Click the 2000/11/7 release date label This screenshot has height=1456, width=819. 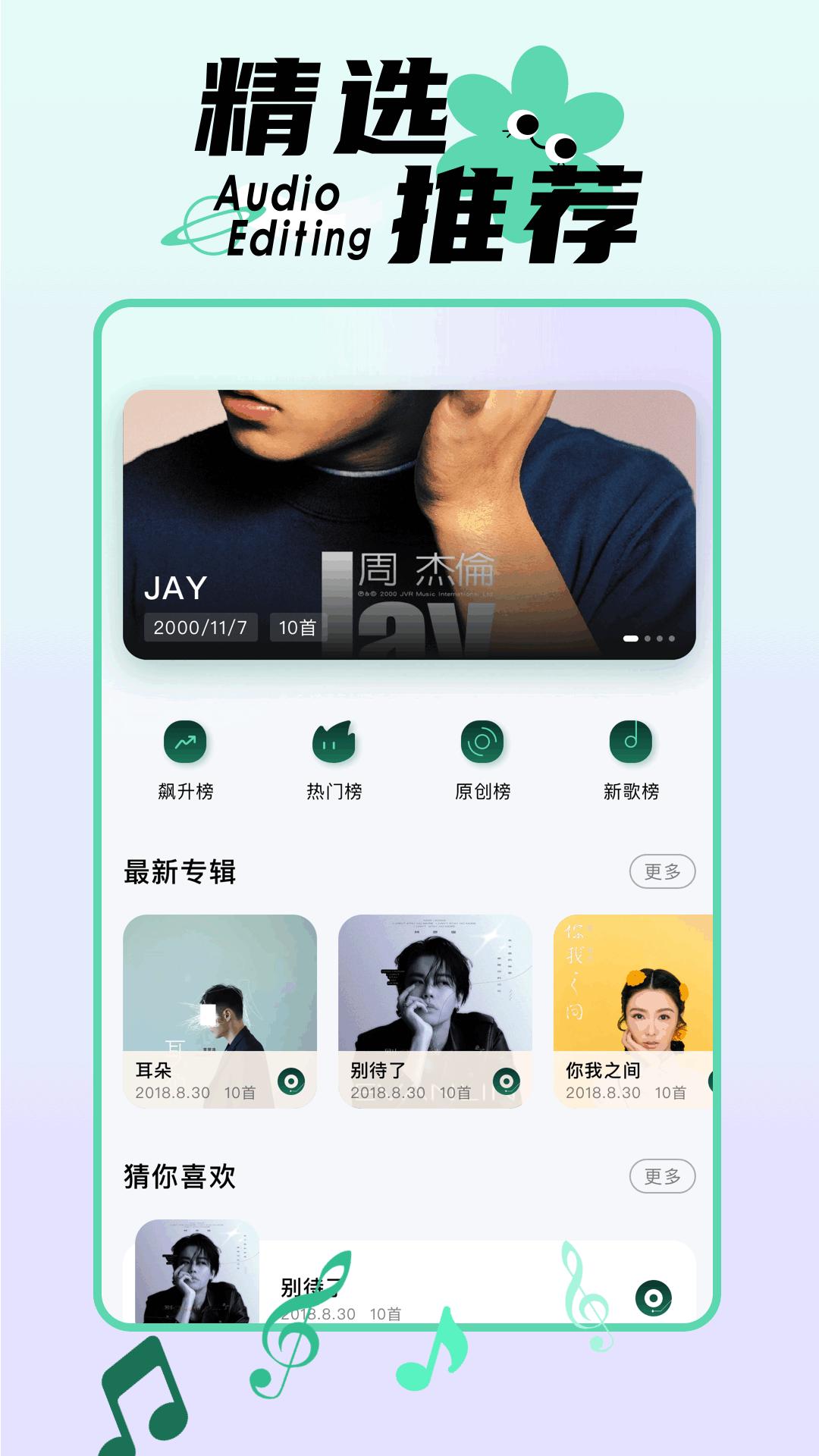tap(200, 628)
